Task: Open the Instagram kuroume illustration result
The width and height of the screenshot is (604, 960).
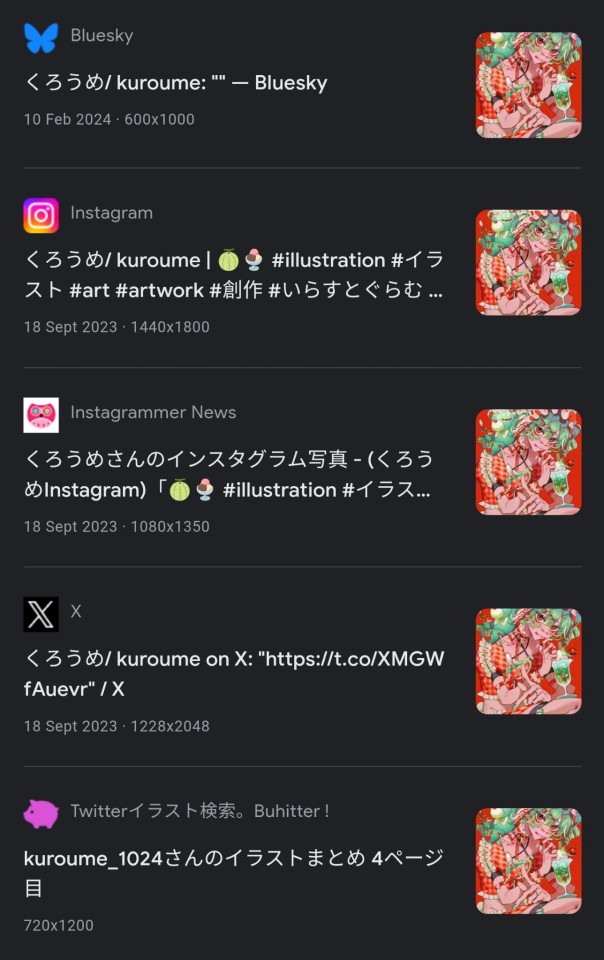Action: point(234,274)
